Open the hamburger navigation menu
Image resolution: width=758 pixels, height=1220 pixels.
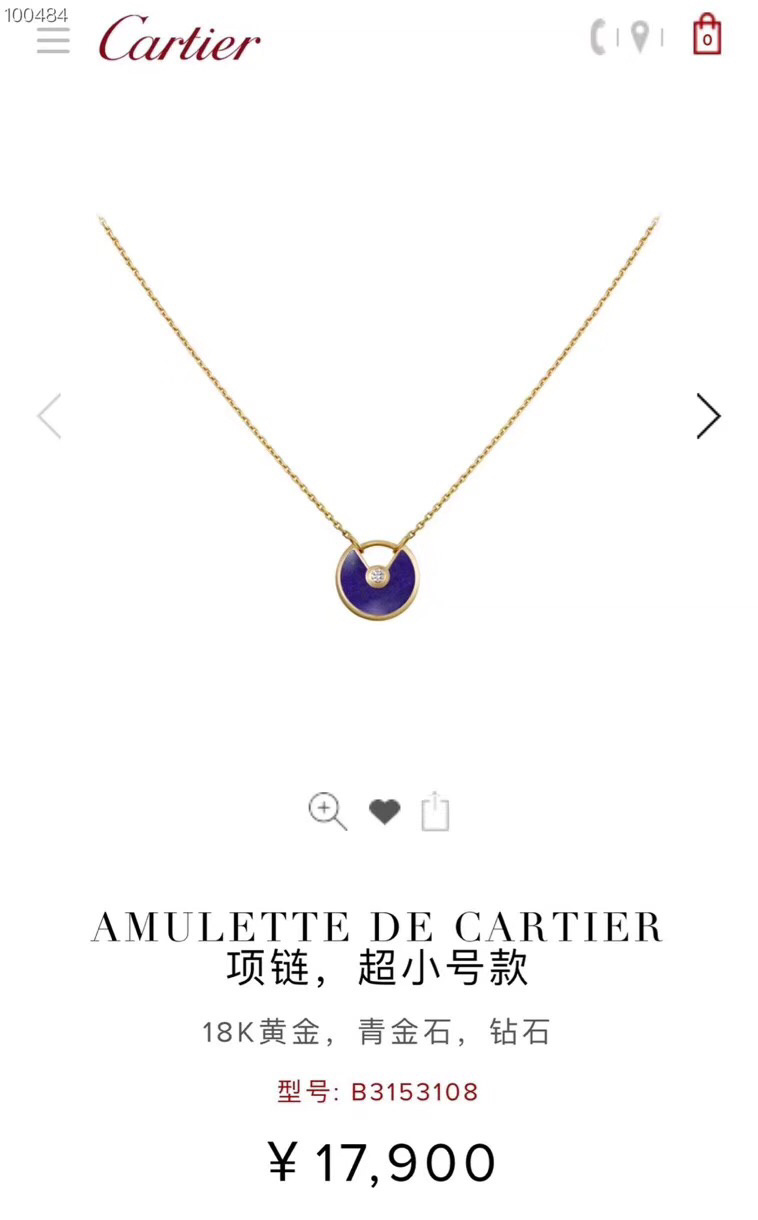[x=53, y=39]
